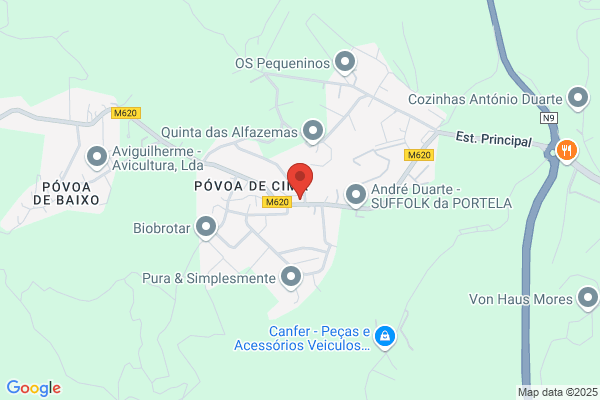This screenshot has height=400, width=600.
Task: Tap the red location pin at Póvoa de Cima
Action: point(300,180)
